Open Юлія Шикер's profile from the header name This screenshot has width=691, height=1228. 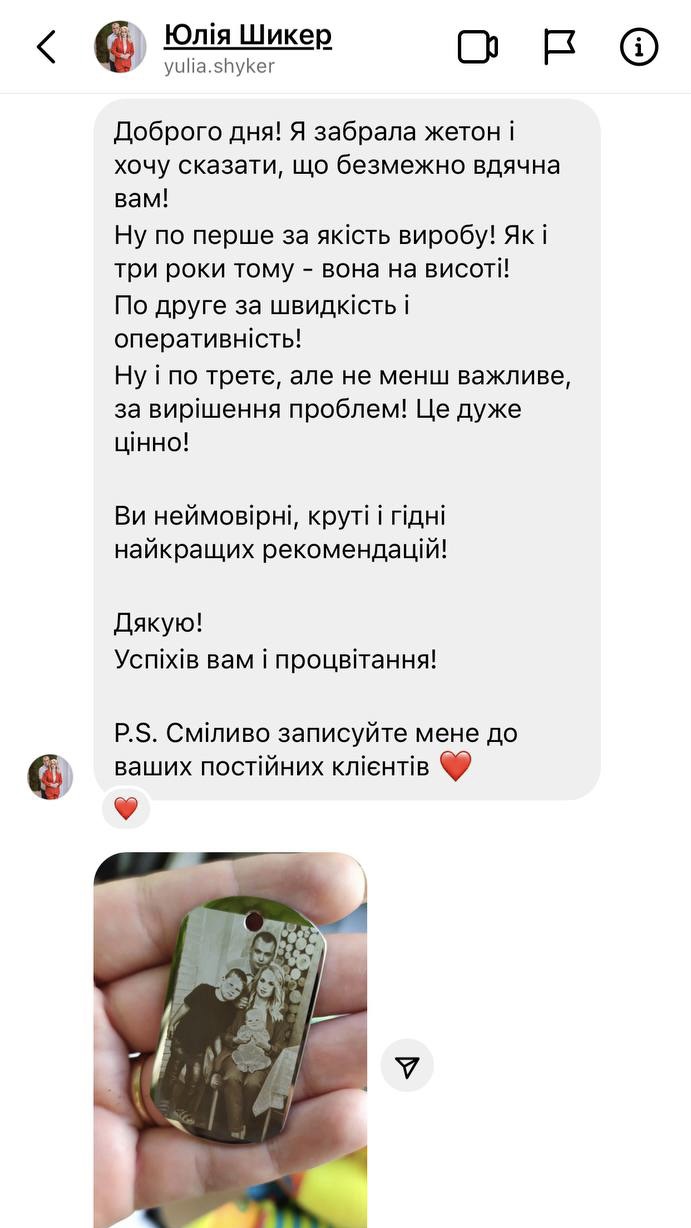(x=248, y=37)
